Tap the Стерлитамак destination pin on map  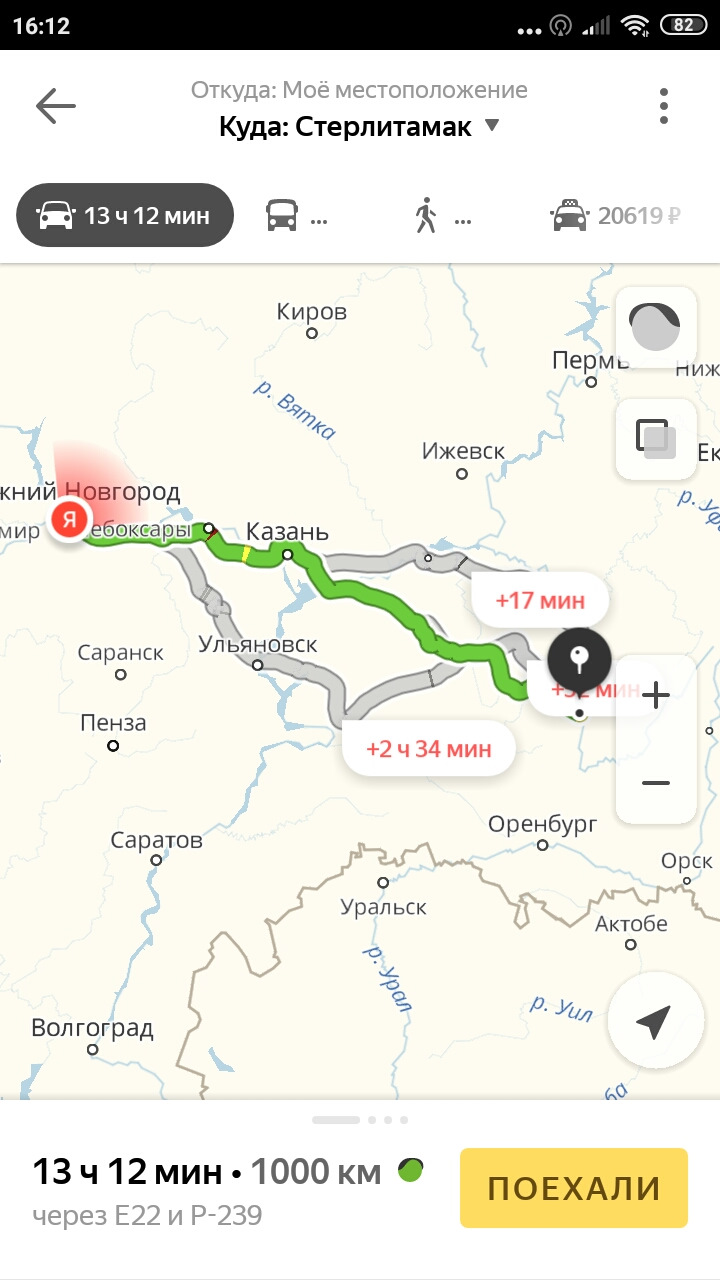[579, 661]
